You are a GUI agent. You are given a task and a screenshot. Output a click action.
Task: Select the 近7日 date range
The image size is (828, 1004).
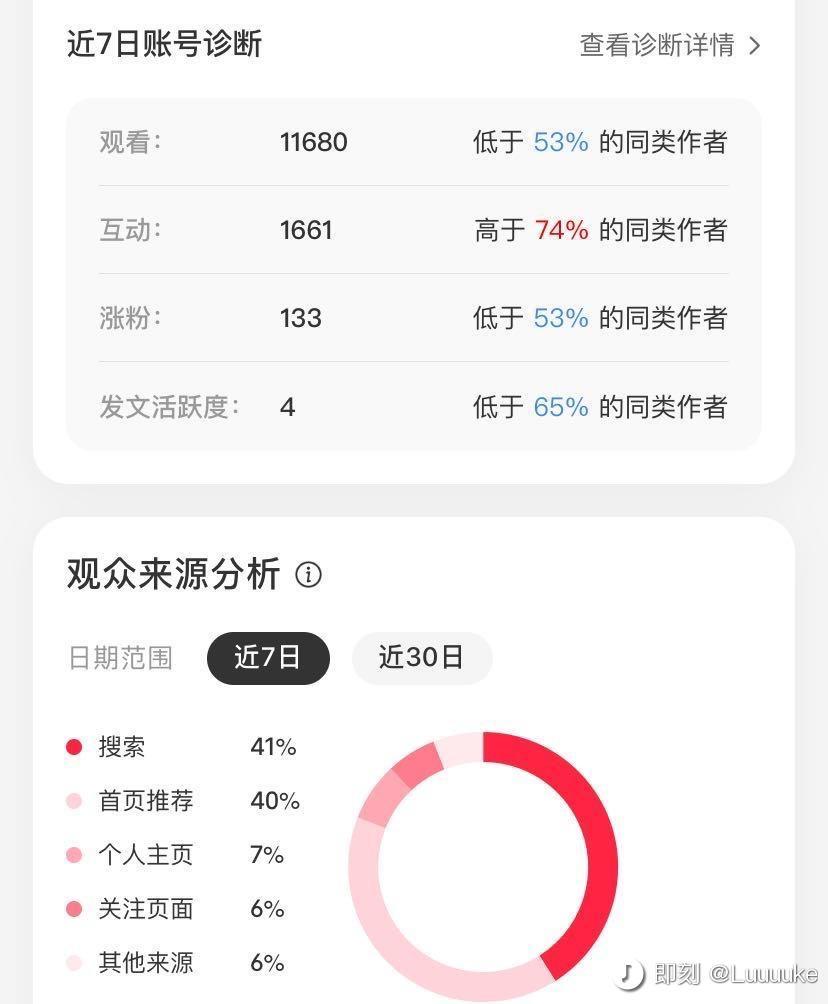coord(268,657)
